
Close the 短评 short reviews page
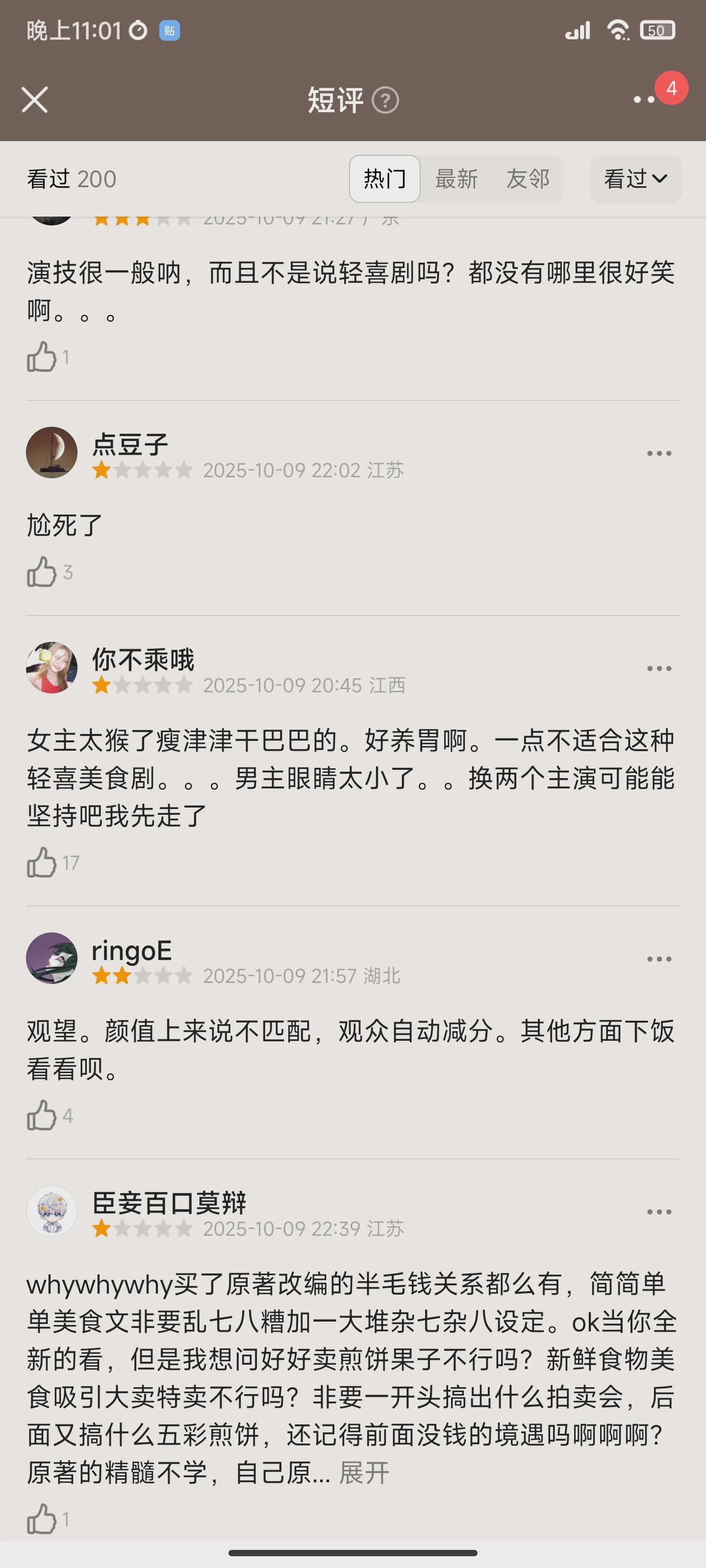coord(35,100)
